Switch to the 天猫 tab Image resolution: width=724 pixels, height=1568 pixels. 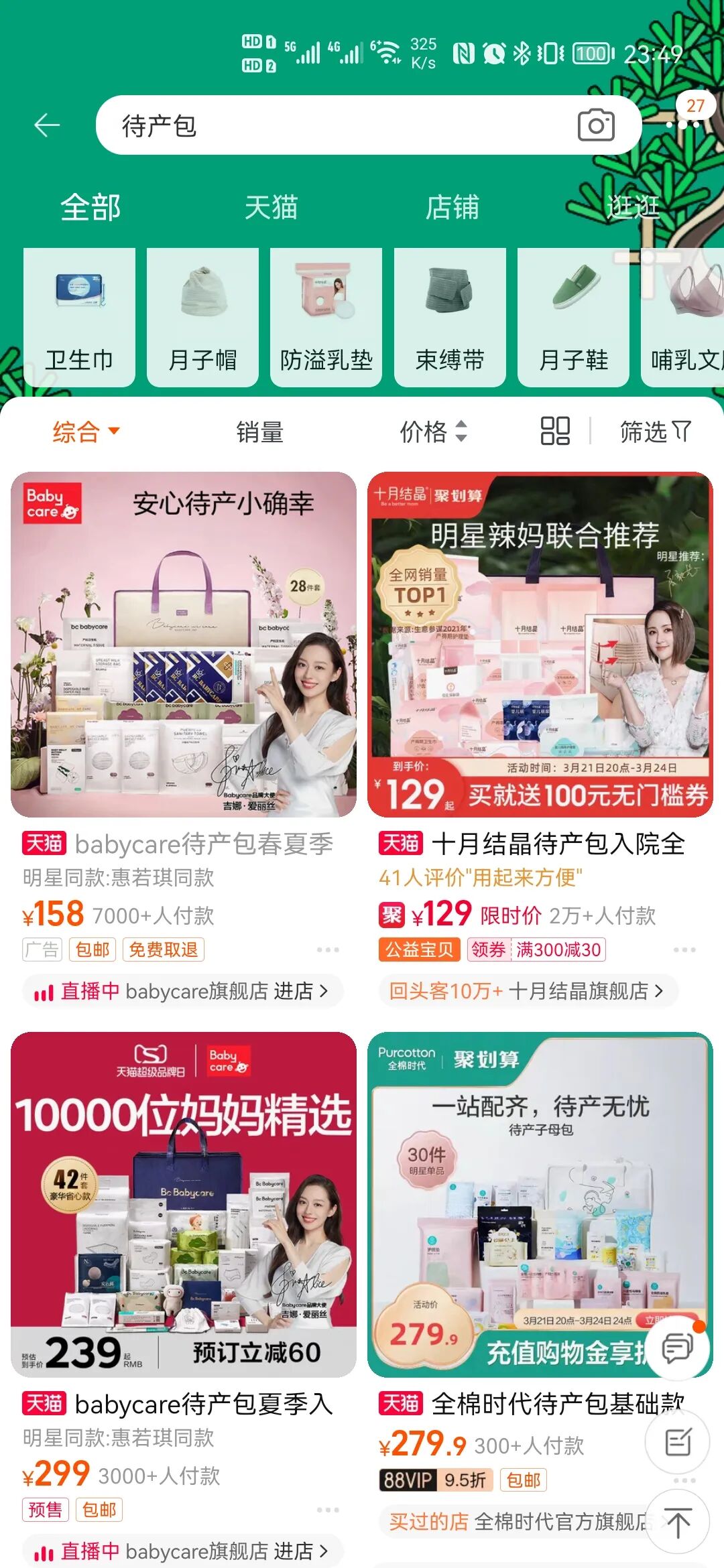271,207
